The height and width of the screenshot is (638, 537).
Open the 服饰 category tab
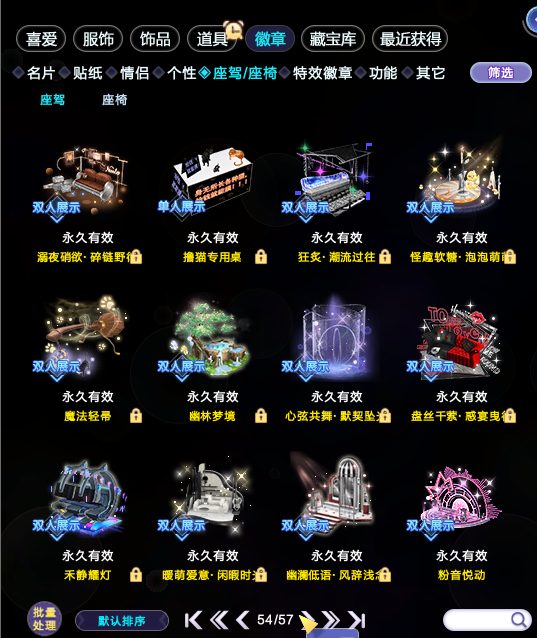tap(98, 39)
